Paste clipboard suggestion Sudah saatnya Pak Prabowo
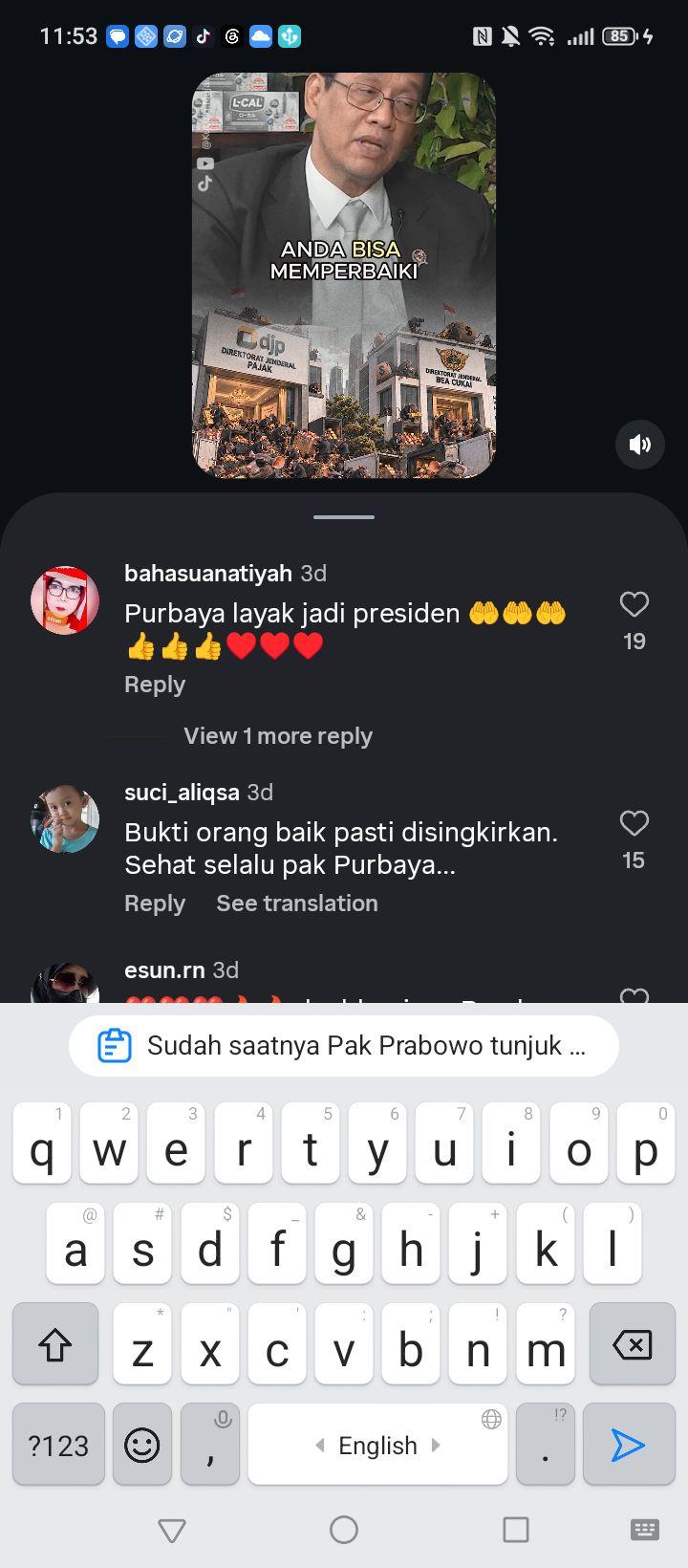Viewport: 688px width, 1568px height. coord(344,1046)
